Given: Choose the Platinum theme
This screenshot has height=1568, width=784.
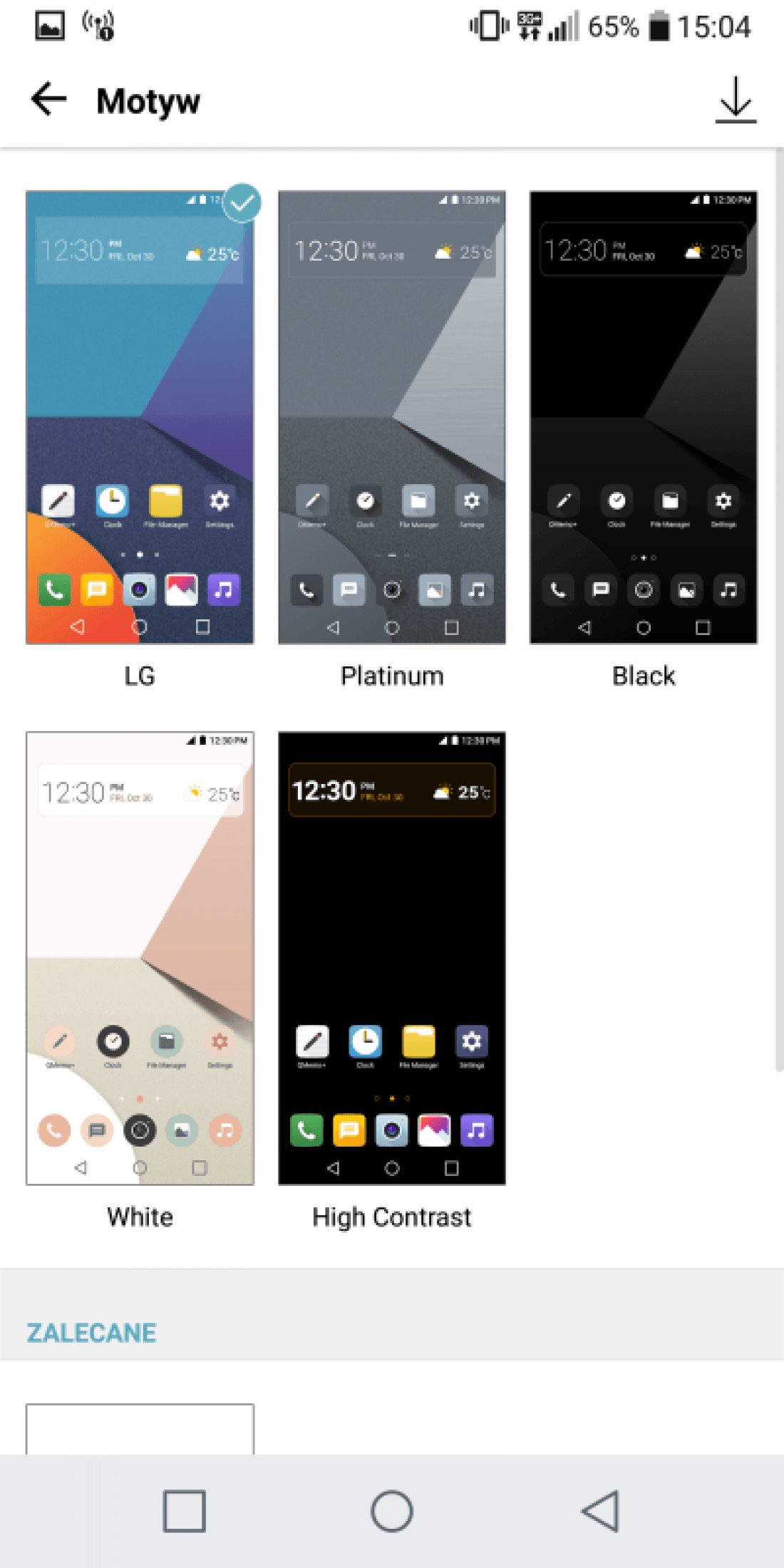Looking at the screenshot, I should pyautogui.click(x=391, y=418).
